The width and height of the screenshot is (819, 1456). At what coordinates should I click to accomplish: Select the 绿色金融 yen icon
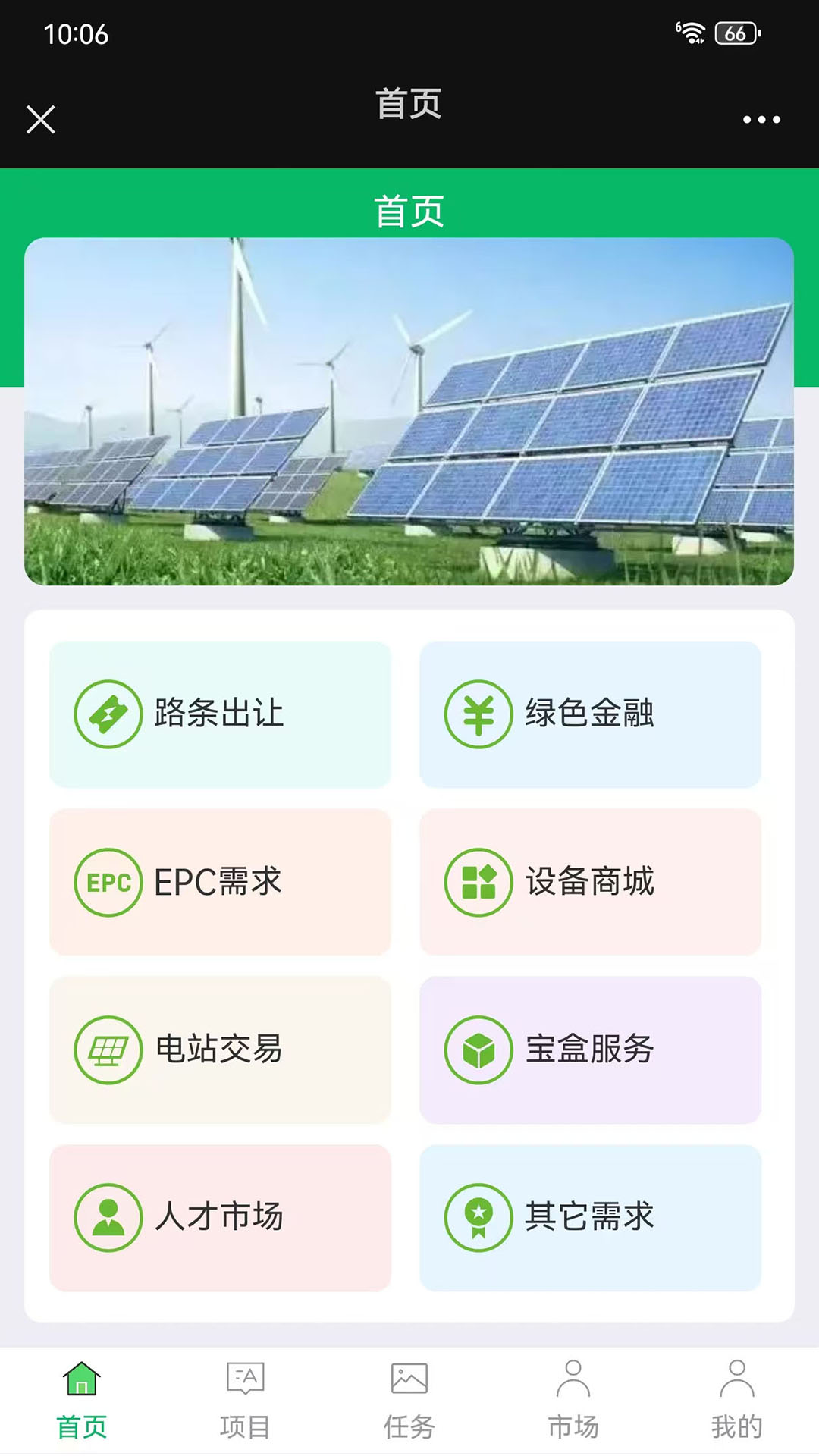477,714
